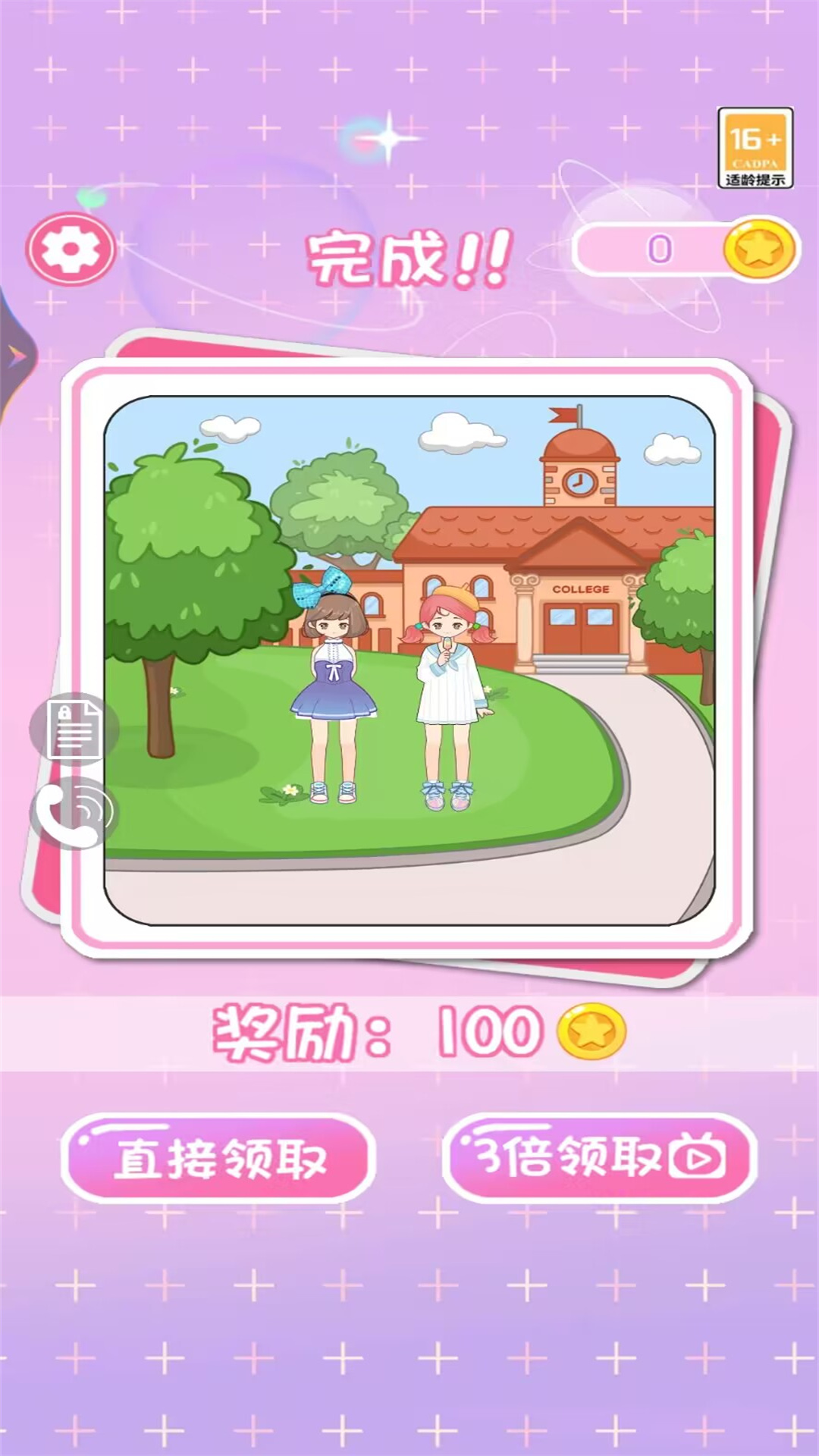This screenshot has width=819, height=1456.
Task: Open the privacy document icon
Action: tap(74, 730)
